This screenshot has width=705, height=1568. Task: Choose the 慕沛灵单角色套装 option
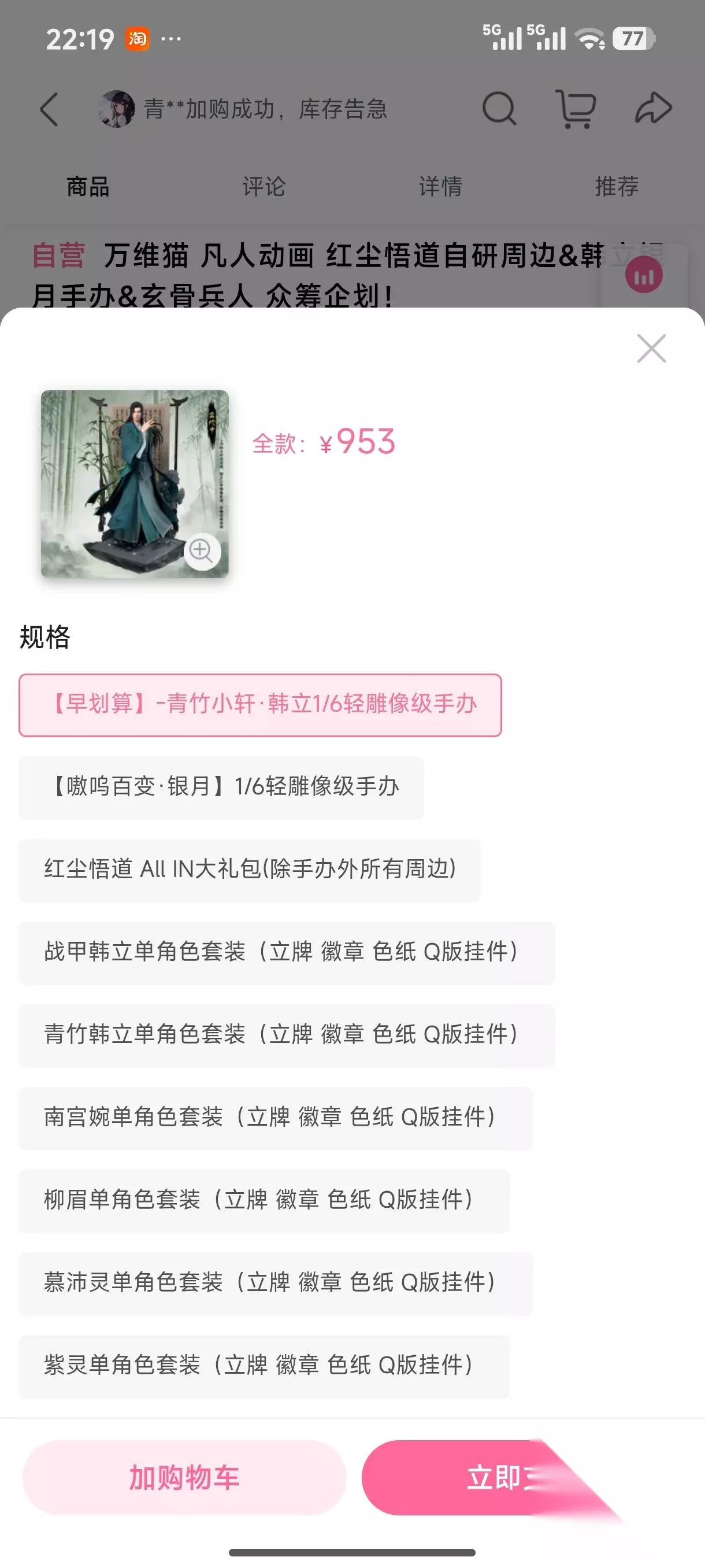276,1283
